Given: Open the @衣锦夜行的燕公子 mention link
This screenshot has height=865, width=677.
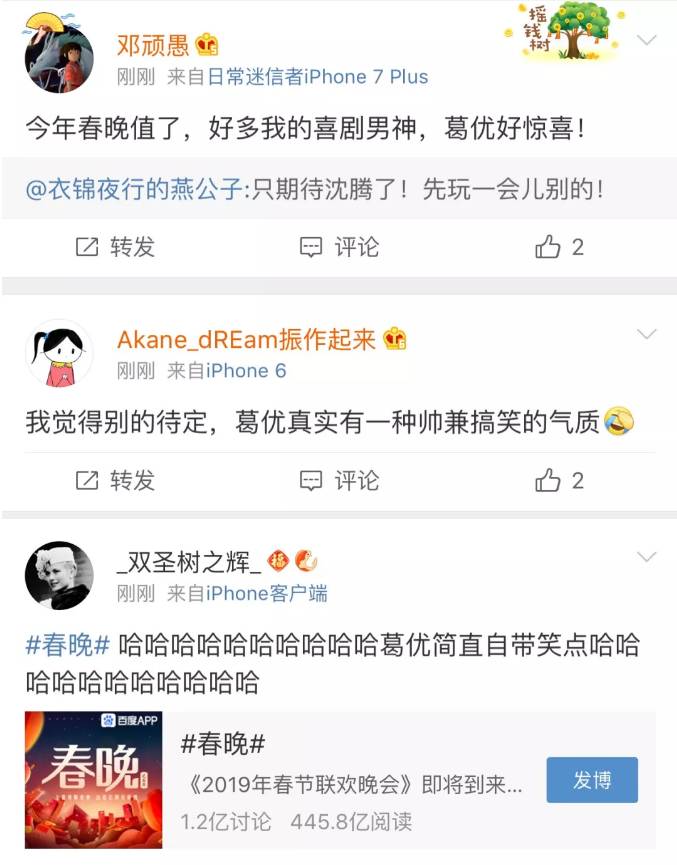Looking at the screenshot, I should (134, 189).
